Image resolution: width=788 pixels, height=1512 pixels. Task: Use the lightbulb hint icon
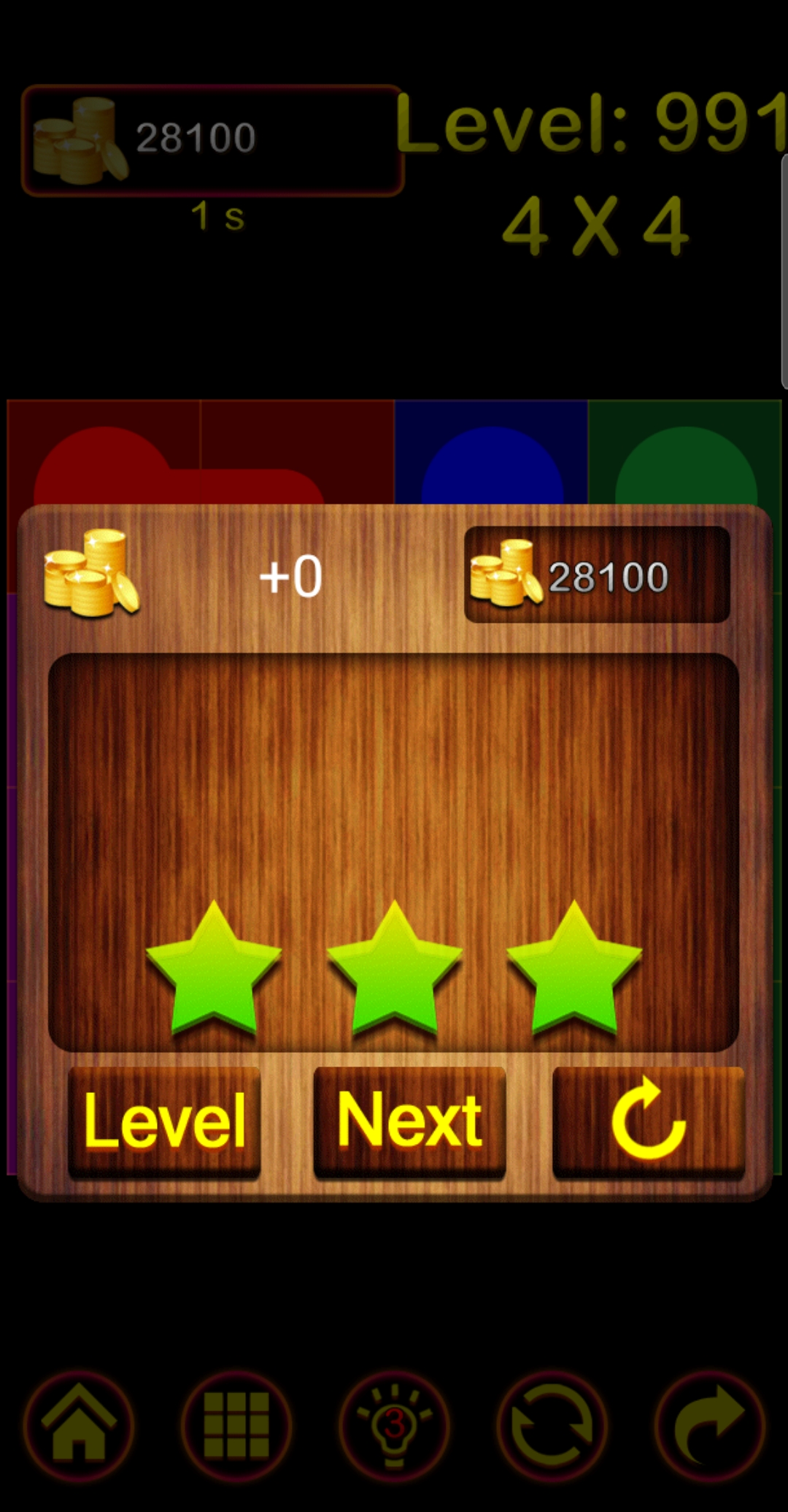[394, 1424]
